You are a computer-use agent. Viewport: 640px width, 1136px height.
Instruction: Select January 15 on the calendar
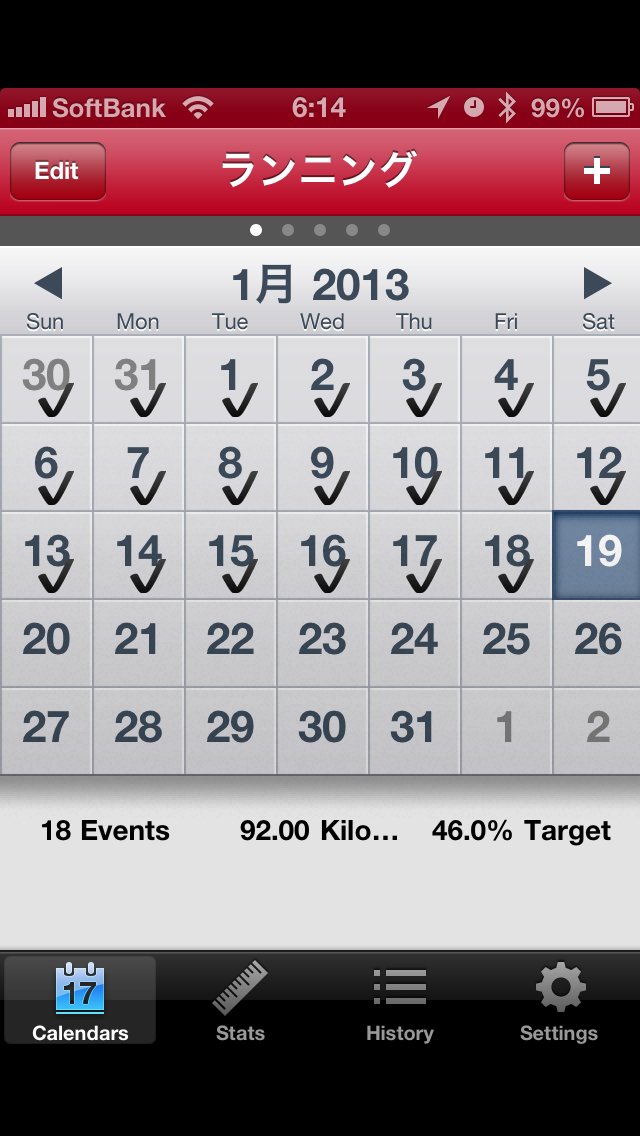click(230, 555)
